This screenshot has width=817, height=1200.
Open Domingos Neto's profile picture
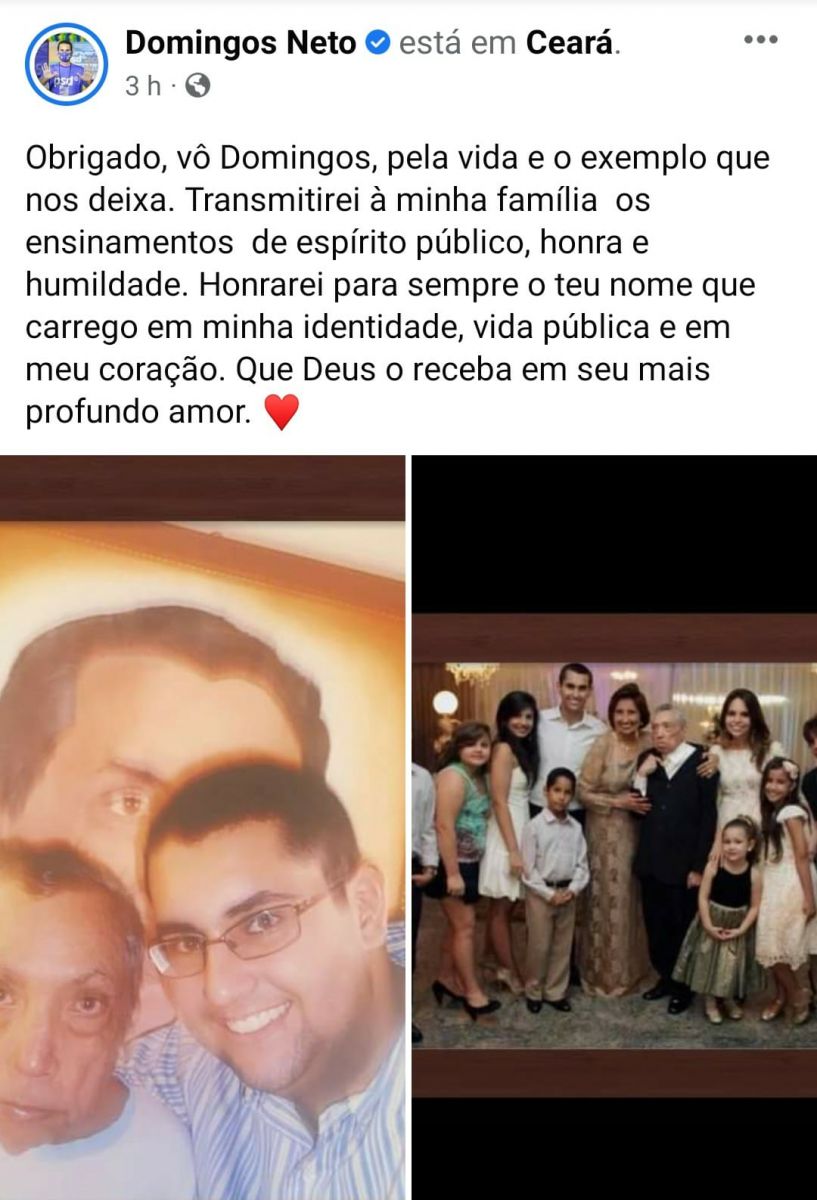66,64
